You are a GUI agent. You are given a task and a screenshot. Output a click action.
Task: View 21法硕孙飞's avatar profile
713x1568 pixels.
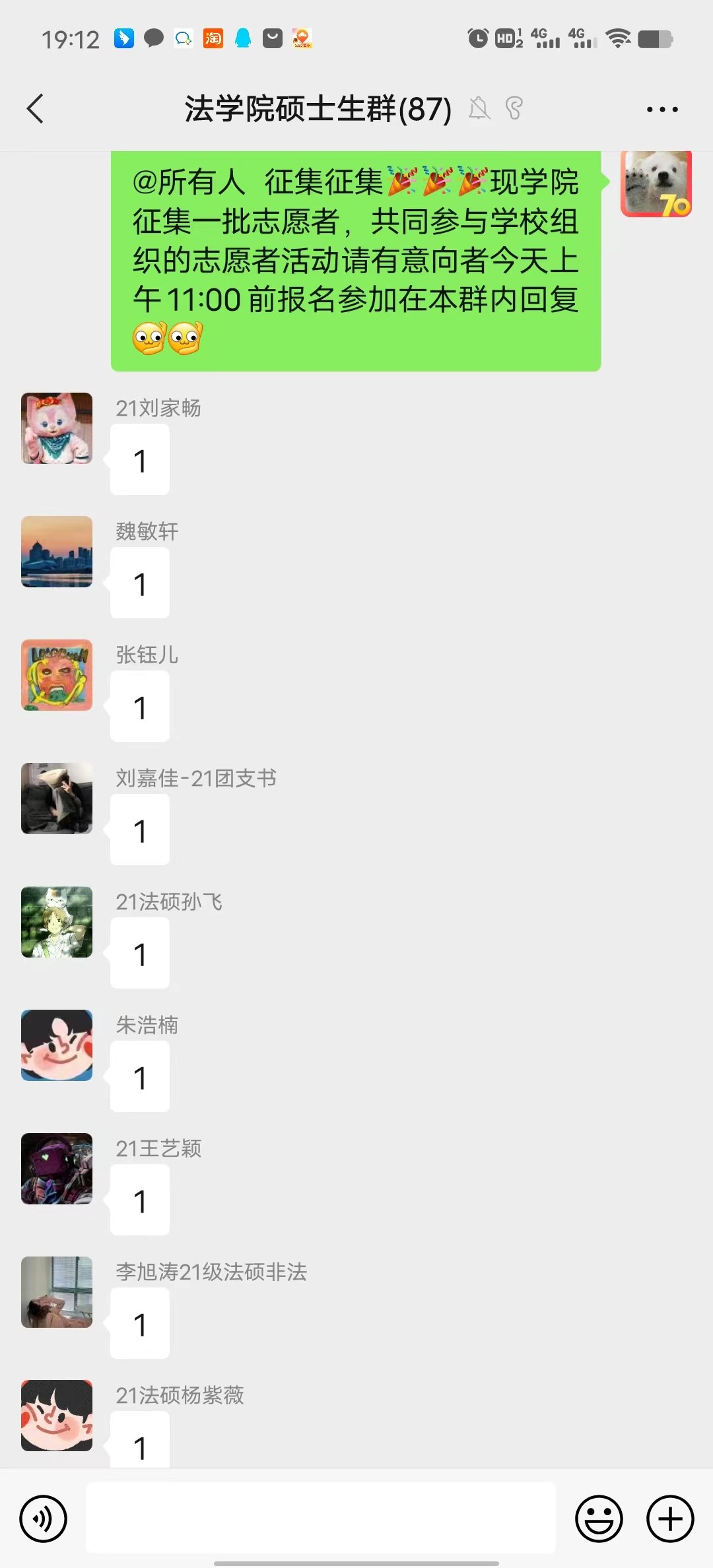tap(57, 922)
